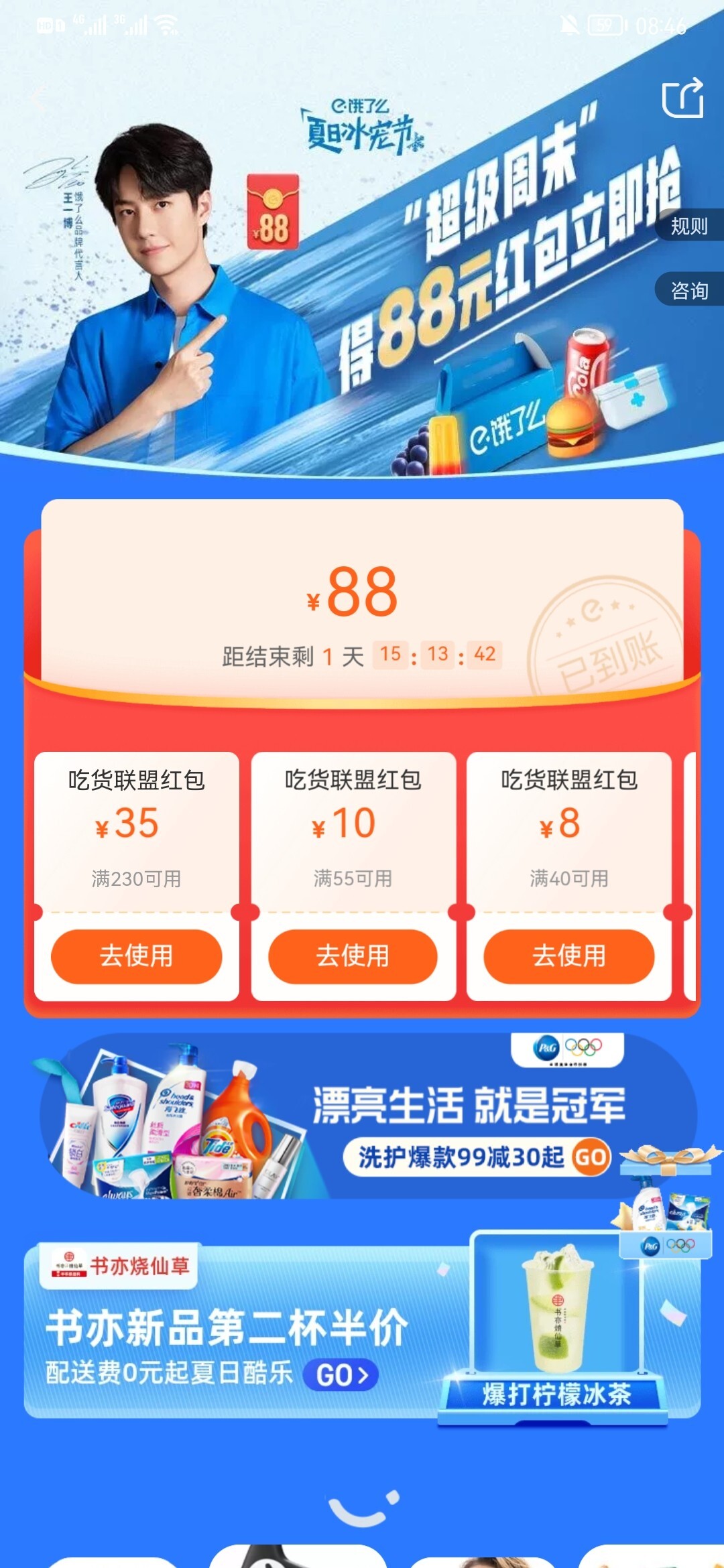Viewport: 724px width, 1568px height.
Task: Share this promotion page
Action: pyautogui.click(x=682, y=98)
